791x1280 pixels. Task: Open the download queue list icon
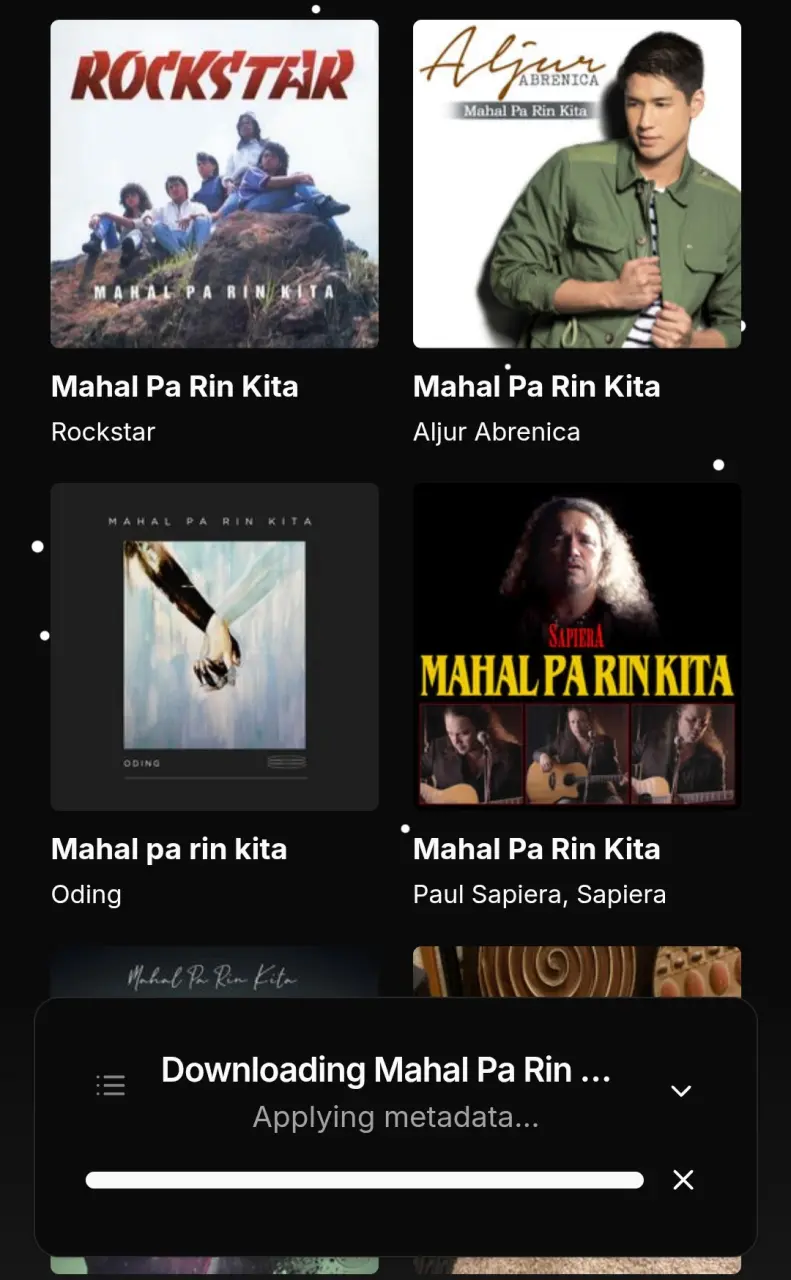[111, 1085]
